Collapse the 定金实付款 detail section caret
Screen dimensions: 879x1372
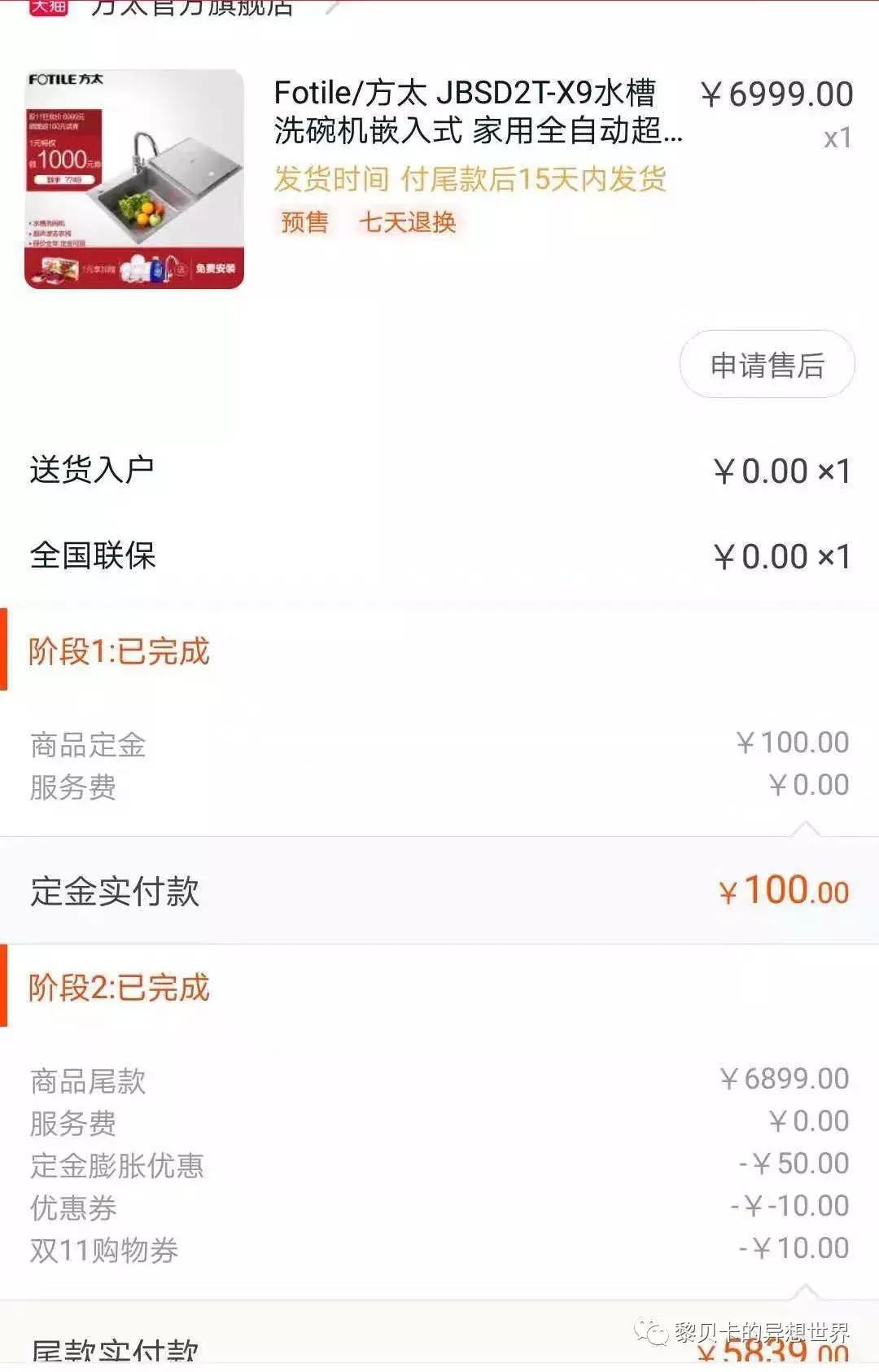807,828
